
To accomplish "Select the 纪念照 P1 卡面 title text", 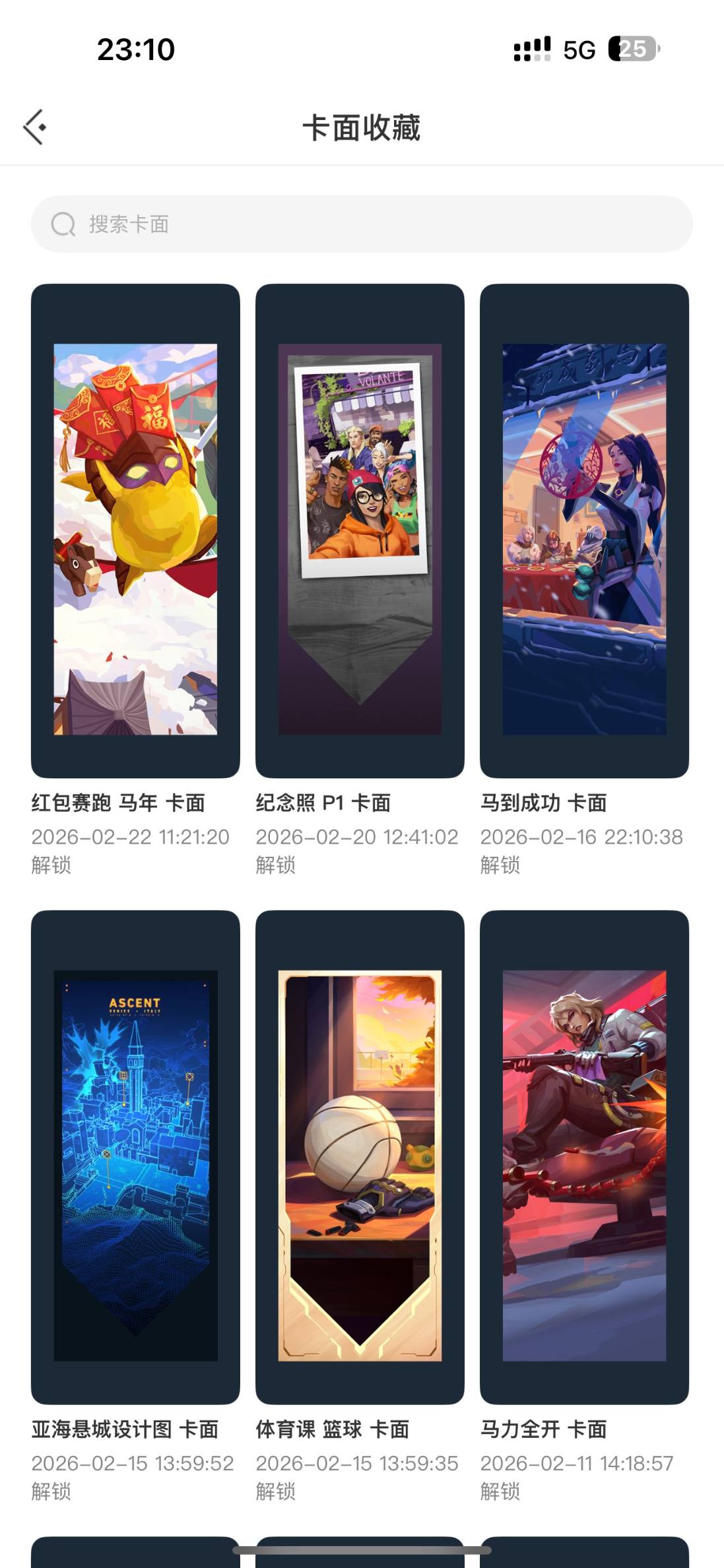I will pyautogui.click(x=323, y=802).
